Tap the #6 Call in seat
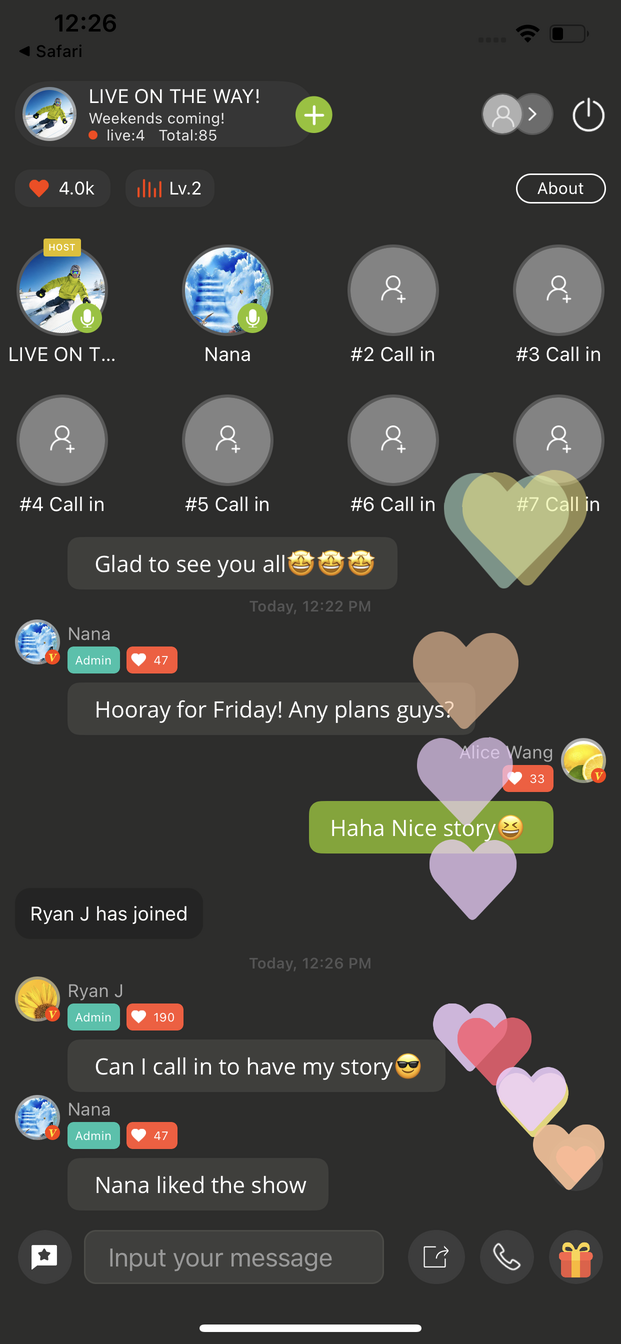The image size is (621, 1344). [x=393, y=440]
